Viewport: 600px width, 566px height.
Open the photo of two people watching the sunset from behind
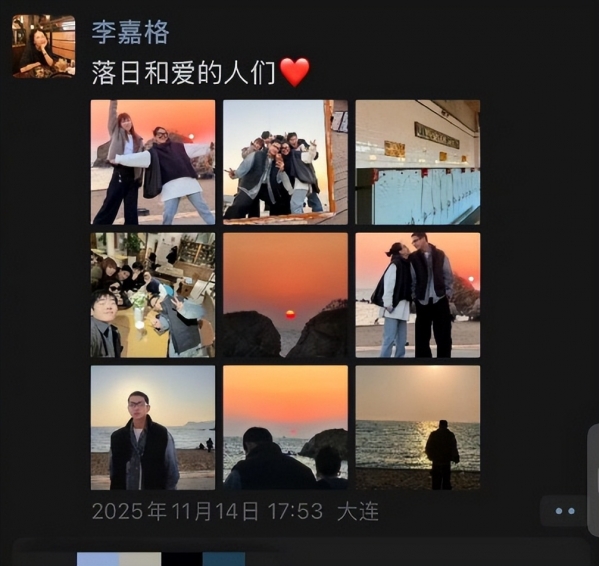pyautogui.click(x=285, y=427)
